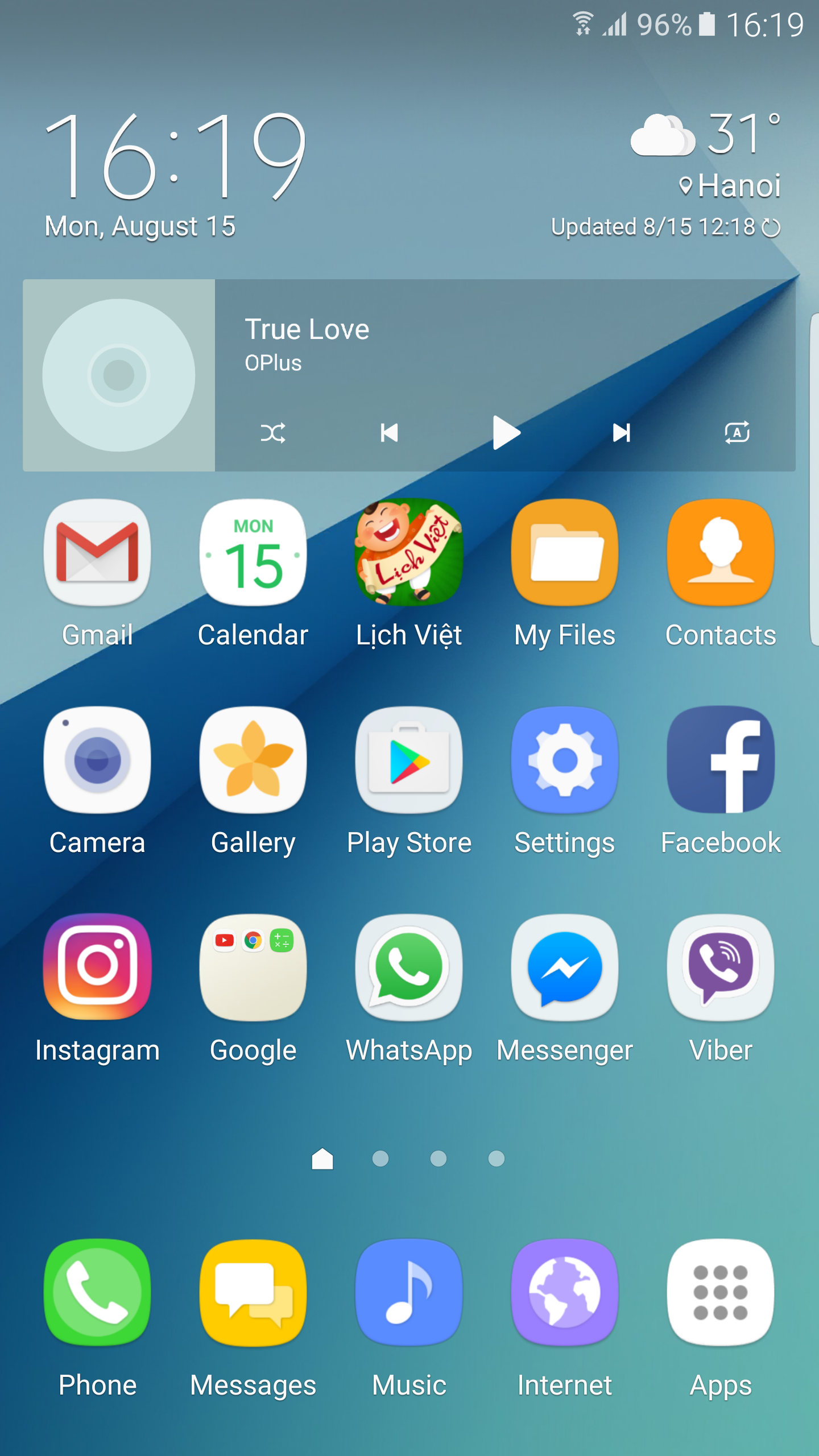The image size is (819, 1456).
Task: Skip to the next track
Action: coord(621,433)
